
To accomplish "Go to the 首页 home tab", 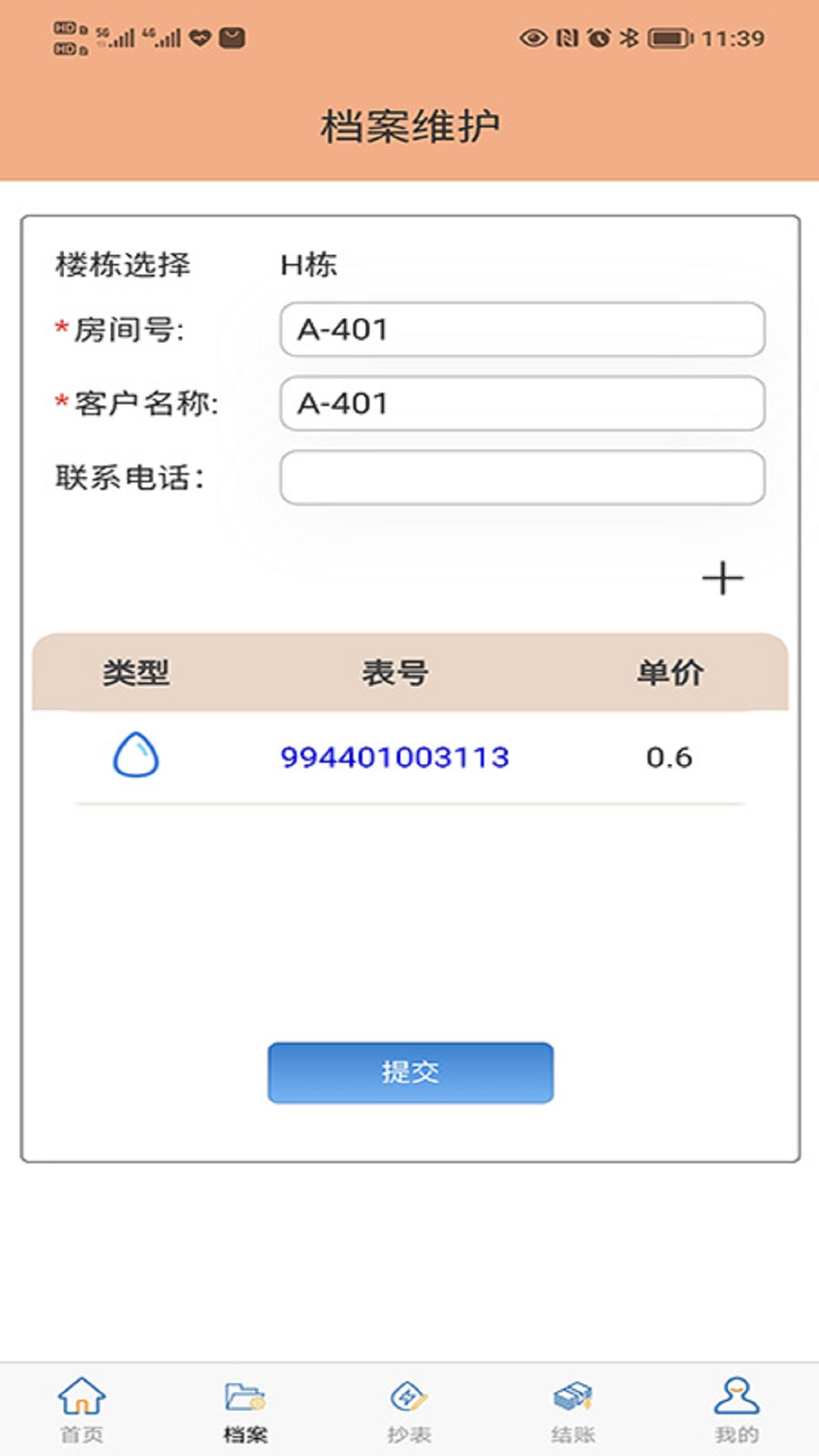I will click(82, 1410).
